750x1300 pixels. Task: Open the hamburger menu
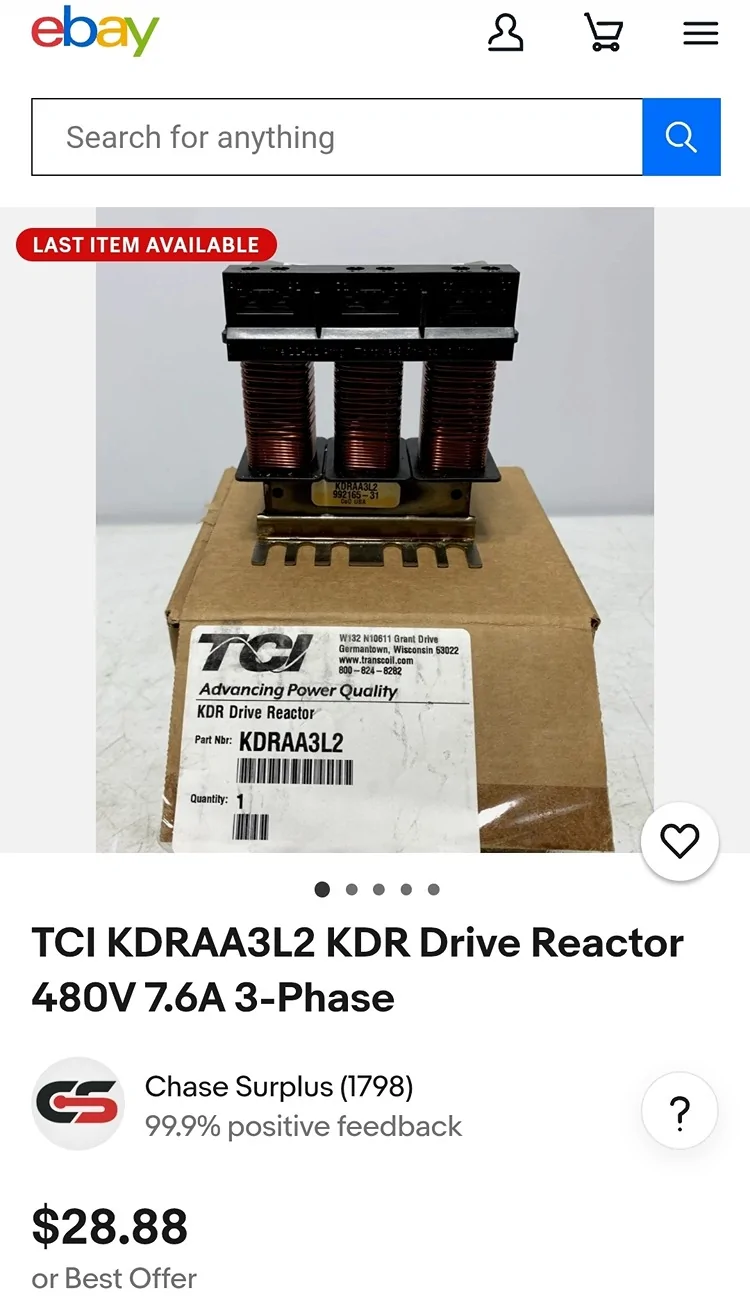tap(700, 34)
